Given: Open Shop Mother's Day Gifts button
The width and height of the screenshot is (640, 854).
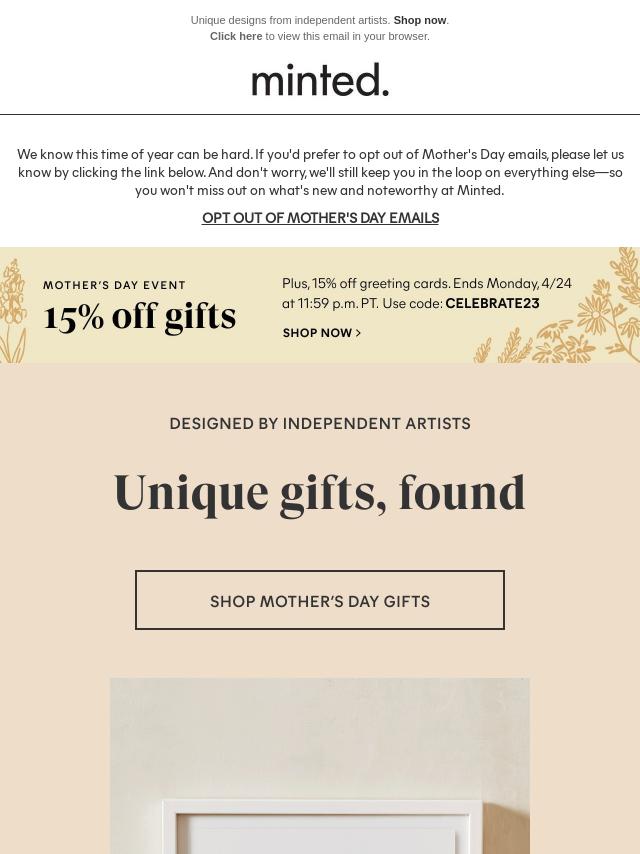Looking at the screenshot, I should (320, 600).
